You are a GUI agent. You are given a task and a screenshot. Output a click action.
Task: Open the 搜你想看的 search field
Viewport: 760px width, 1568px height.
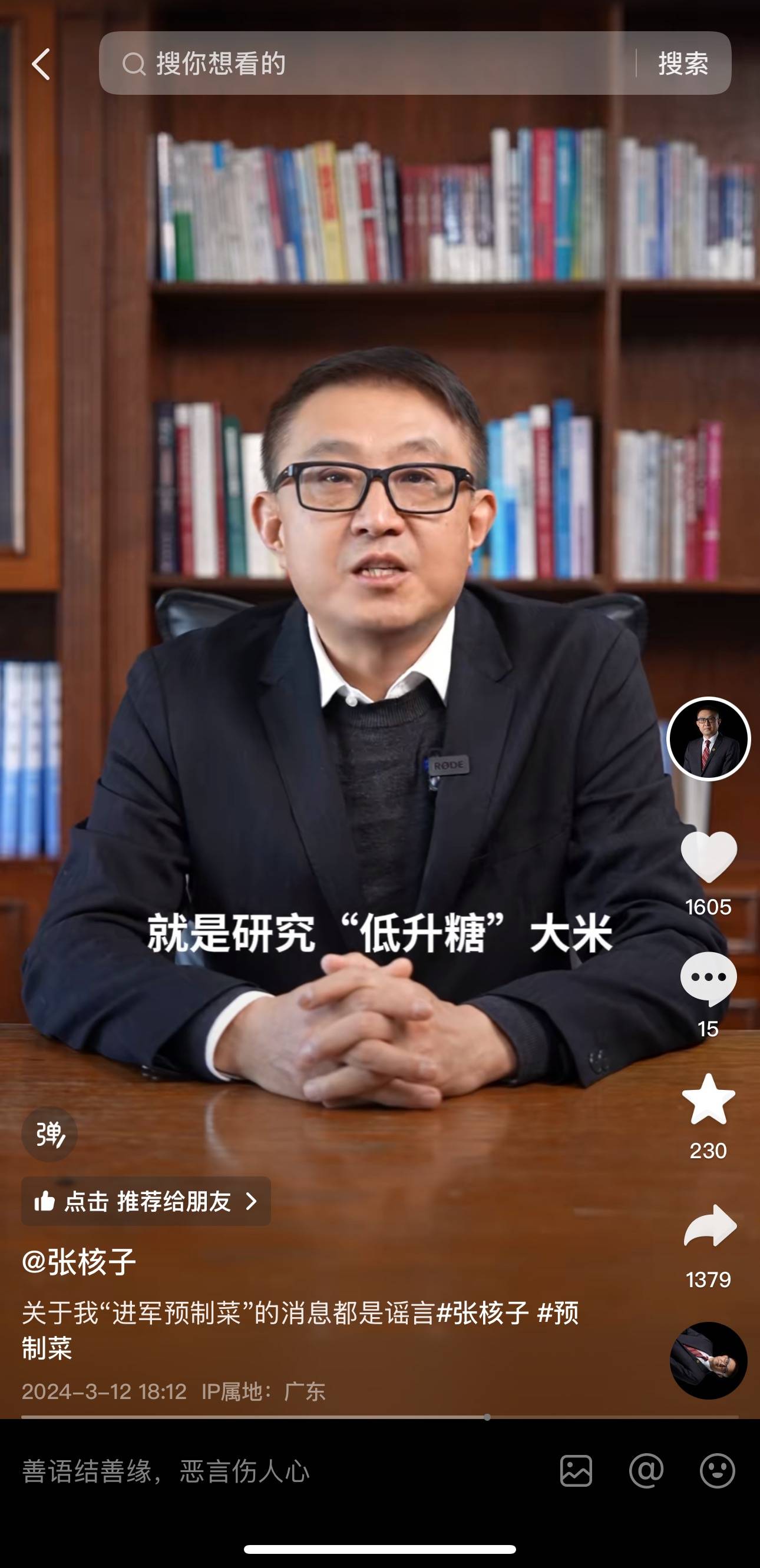click(365, 64)
